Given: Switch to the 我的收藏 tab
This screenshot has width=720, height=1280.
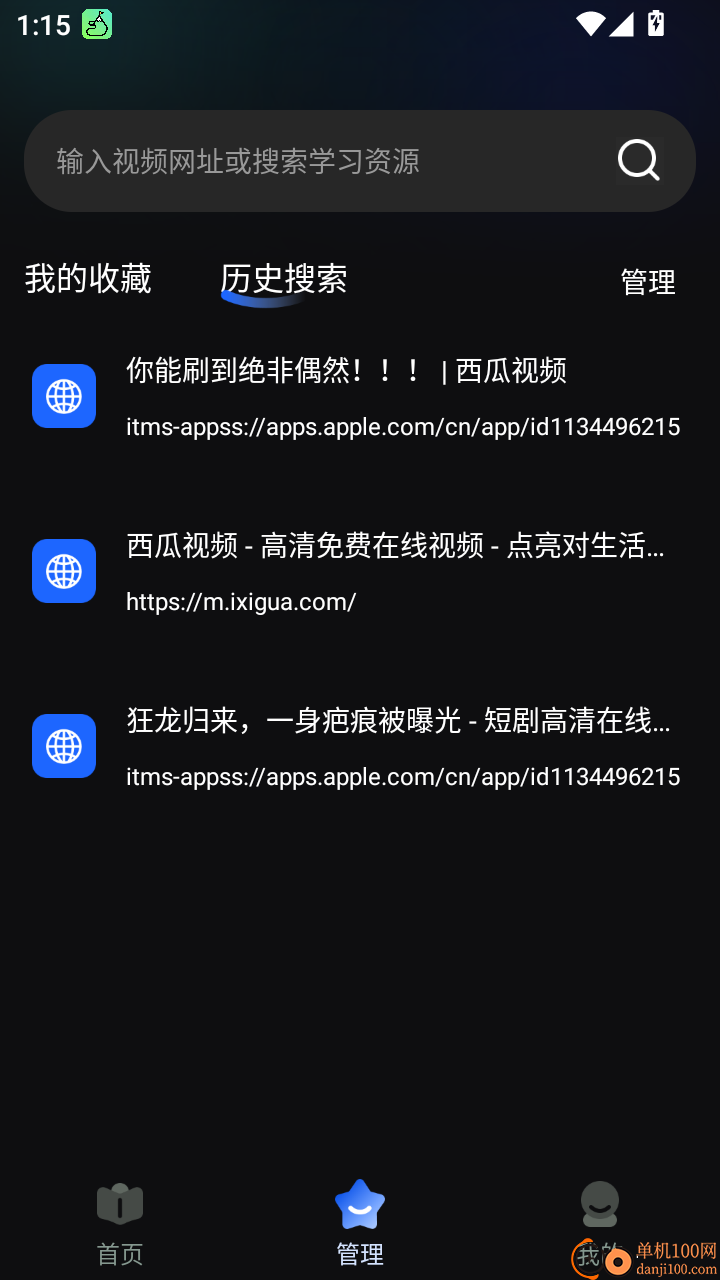Looking at the screenshot, I should click(x=87, y=280).
